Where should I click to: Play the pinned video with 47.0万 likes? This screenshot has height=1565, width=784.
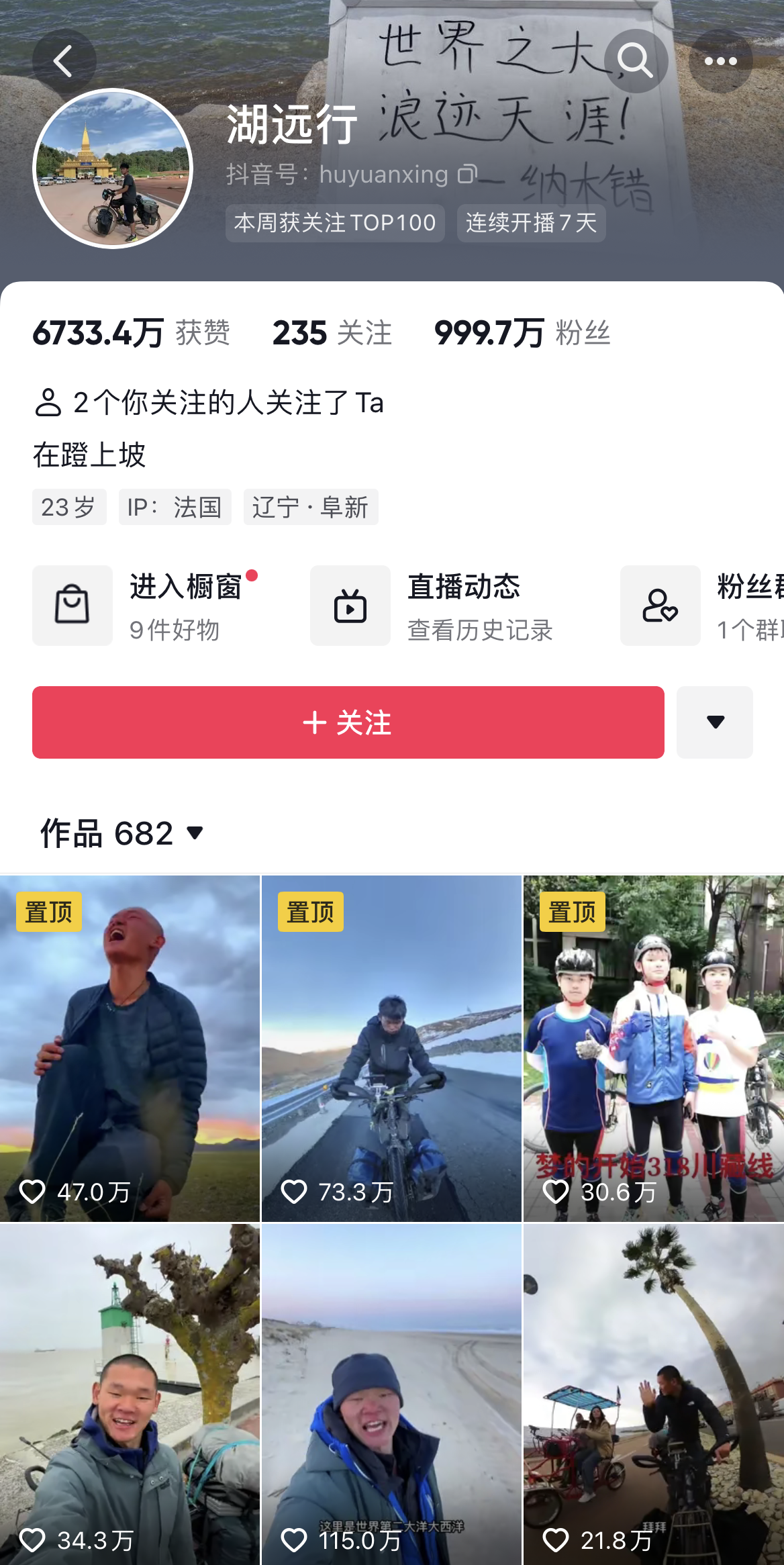point(130,1047)
